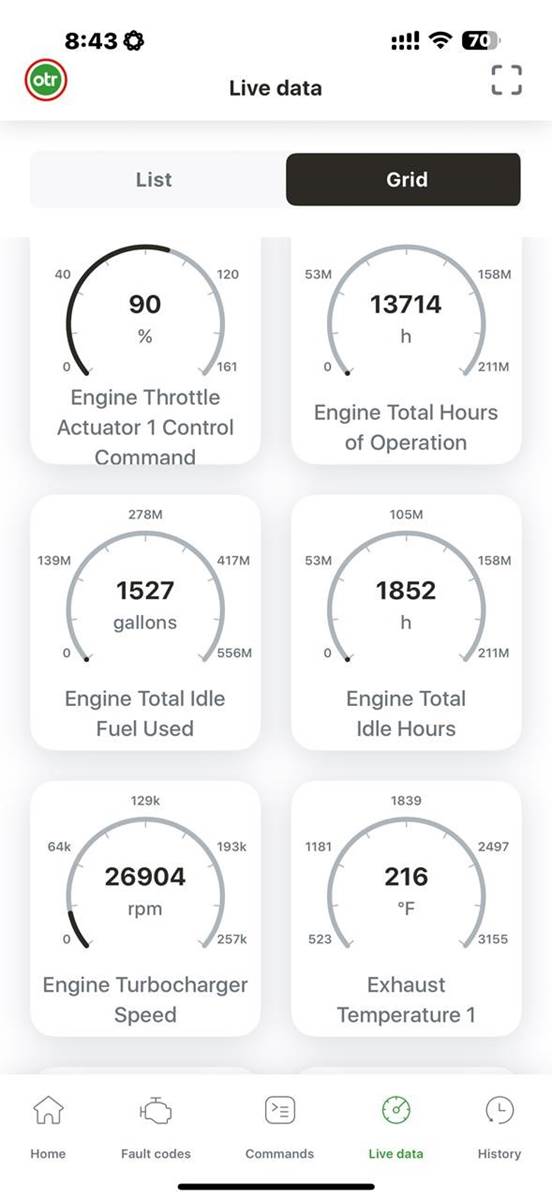The width and height of the screenshot is (552, 1200).
Task: Open Engine Throttle Actuator 1 Control Command gauge
Action: (x=146, y=352)
